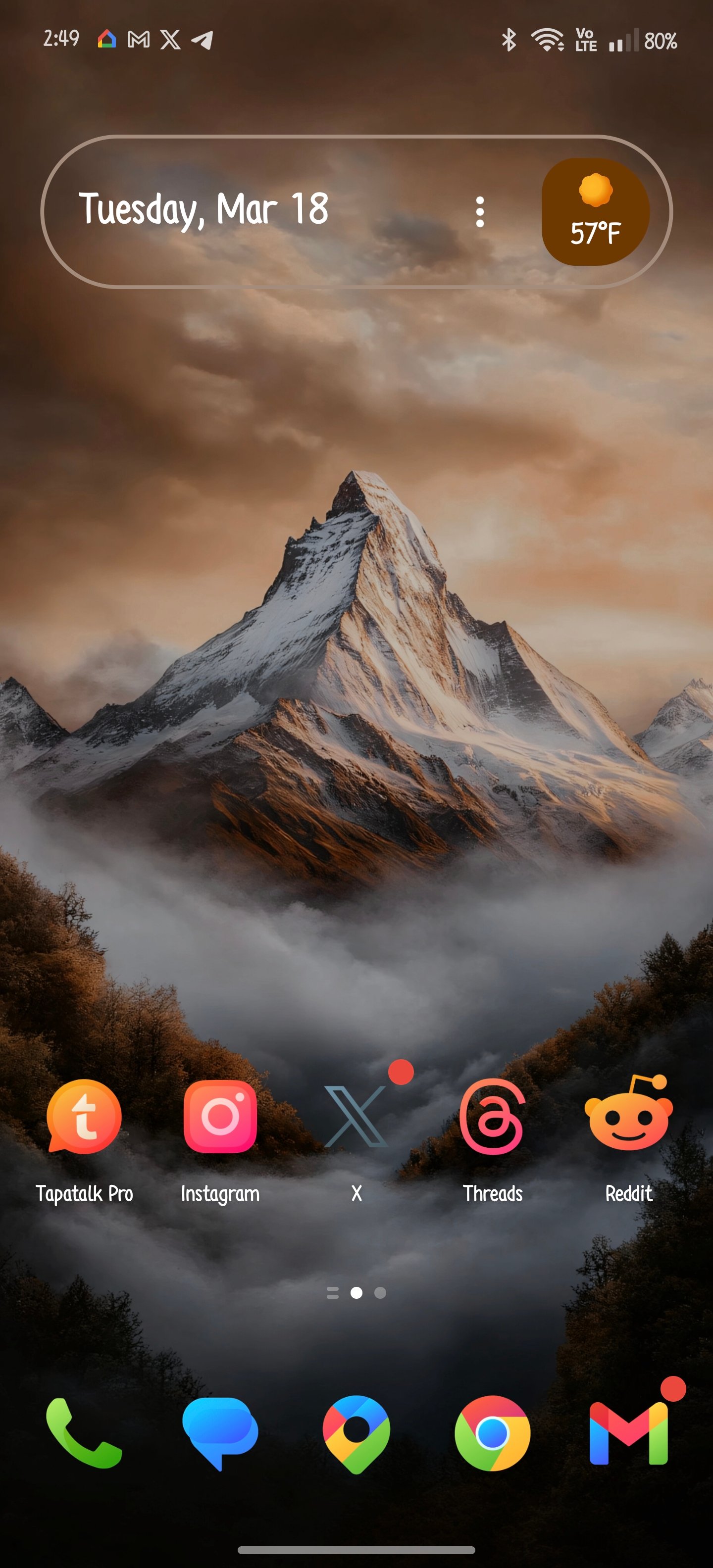Open Reddit
Image resolution: width=713 pixels, height=1568 pixels.
pos(628,1117)
